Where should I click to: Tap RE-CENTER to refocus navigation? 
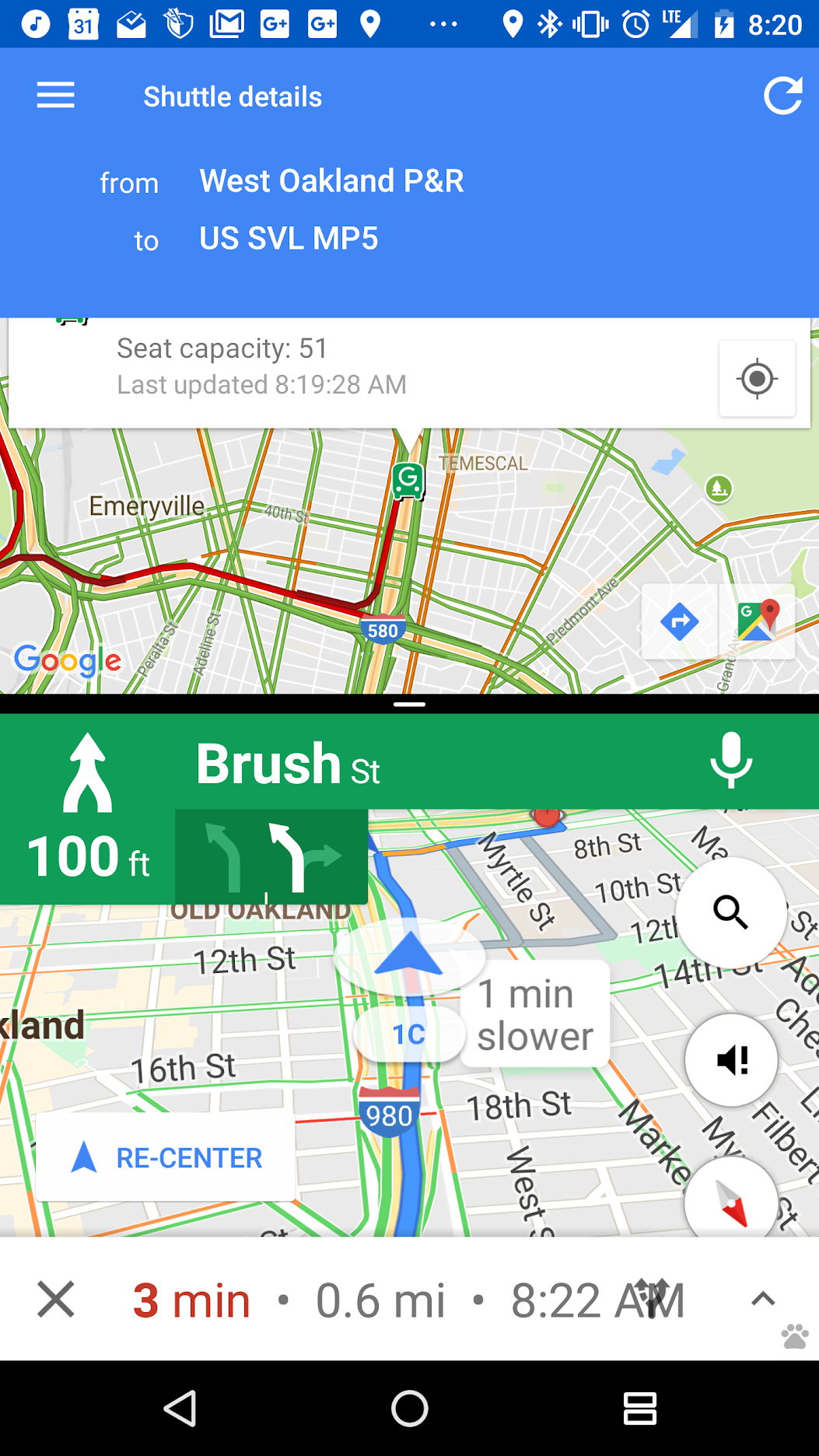[166, 1157]
